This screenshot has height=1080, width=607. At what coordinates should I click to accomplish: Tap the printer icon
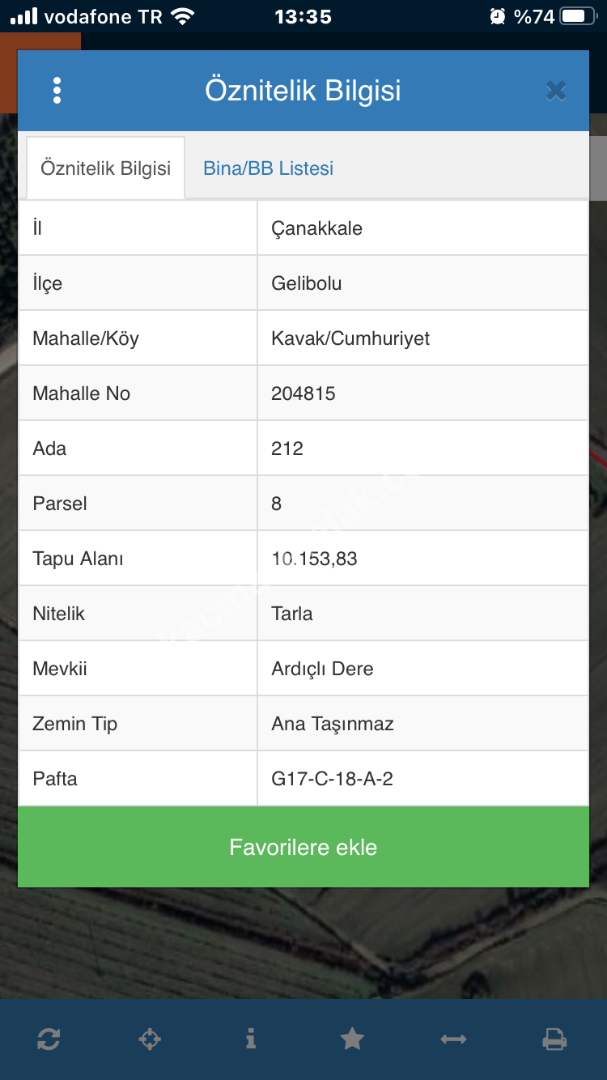554,1039
